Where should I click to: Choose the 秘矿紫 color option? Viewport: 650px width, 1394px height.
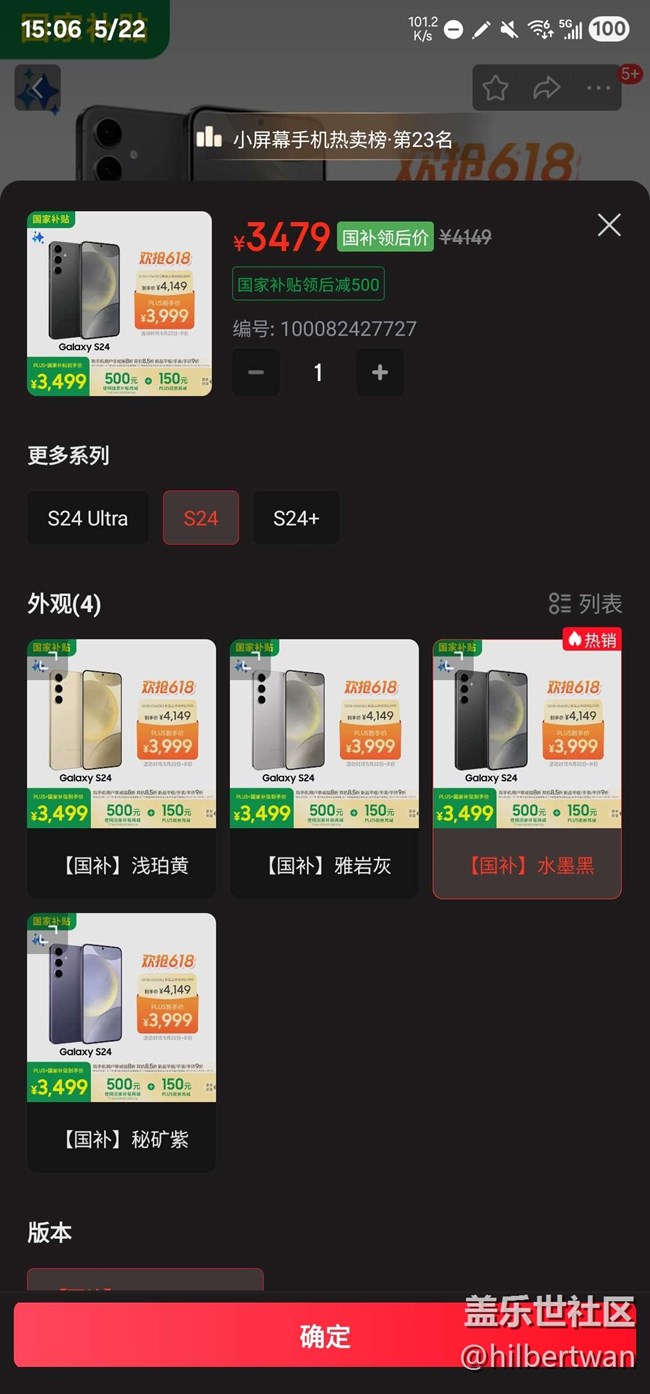tap(121, 1041)
